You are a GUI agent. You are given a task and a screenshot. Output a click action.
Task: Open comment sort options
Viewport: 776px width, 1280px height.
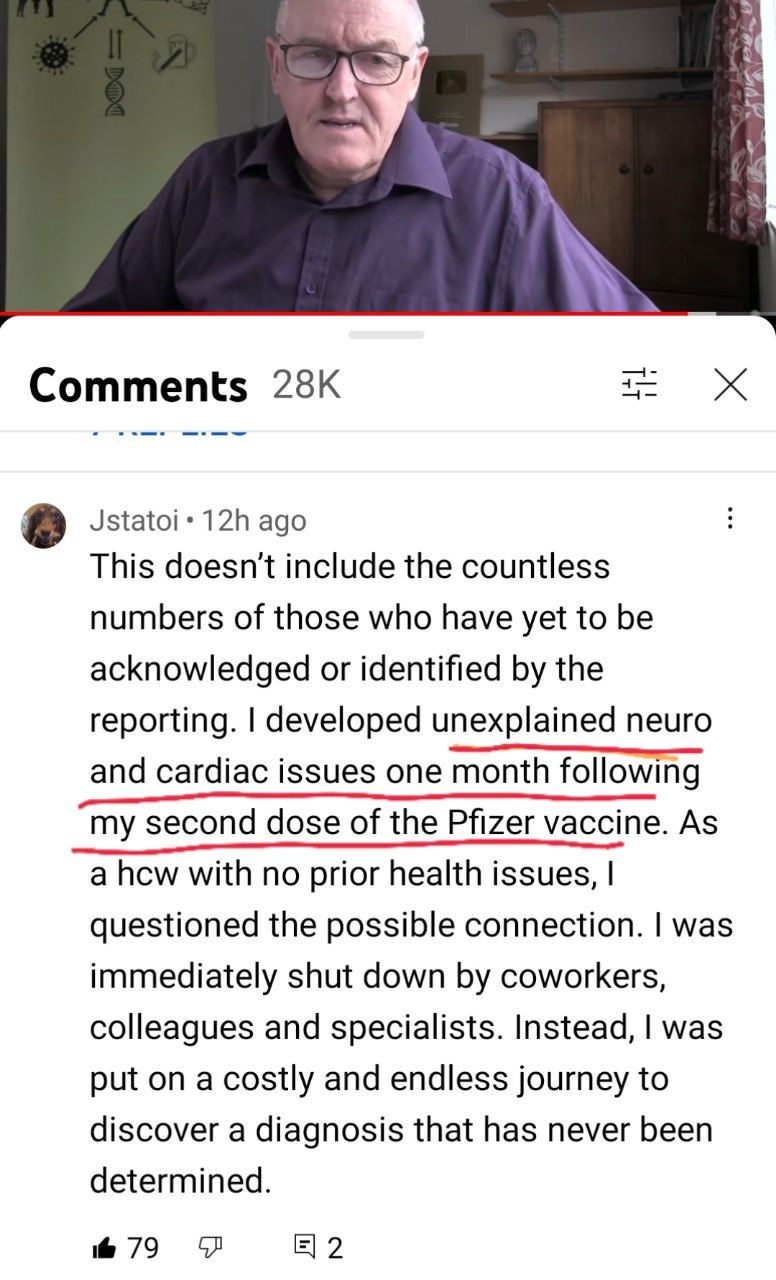coord(639,384)
